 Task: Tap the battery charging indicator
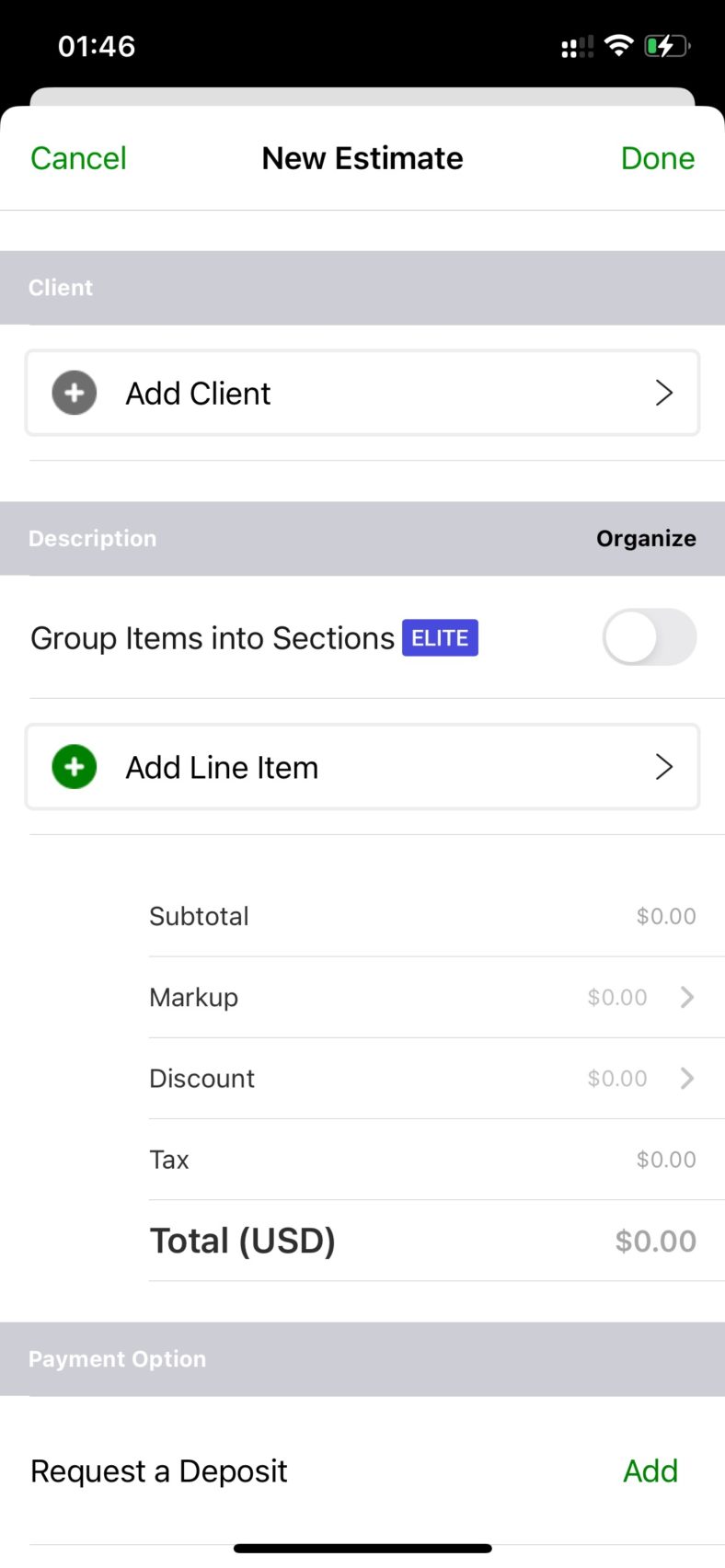[x=667, y=45]
